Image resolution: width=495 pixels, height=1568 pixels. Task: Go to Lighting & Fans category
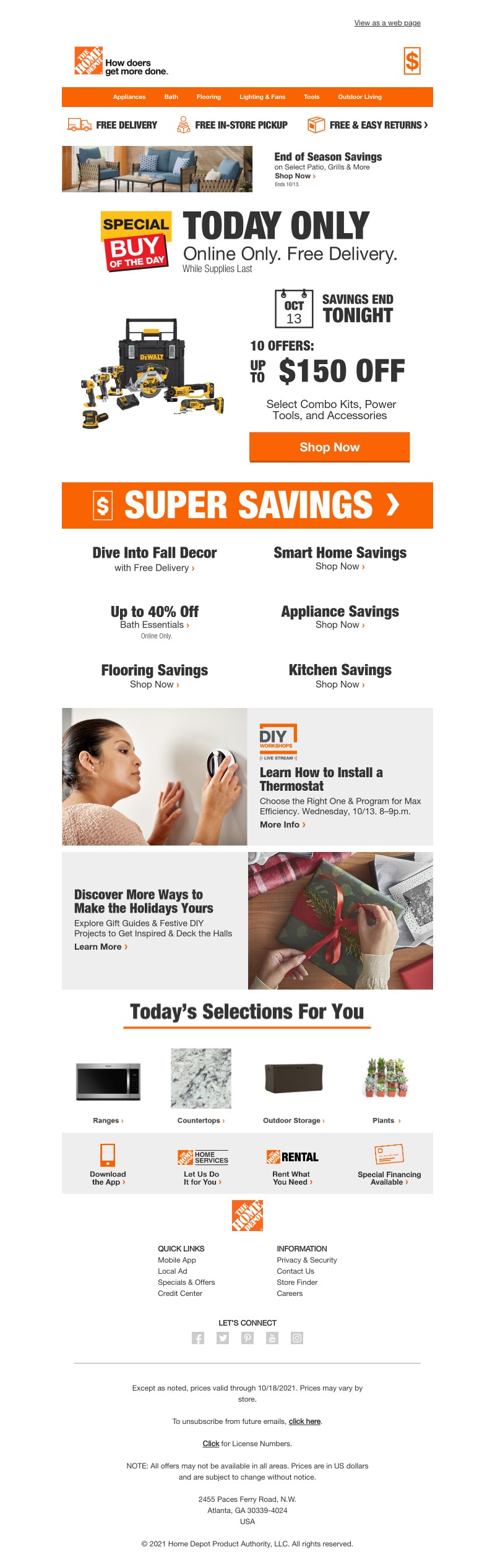(262, 97)
